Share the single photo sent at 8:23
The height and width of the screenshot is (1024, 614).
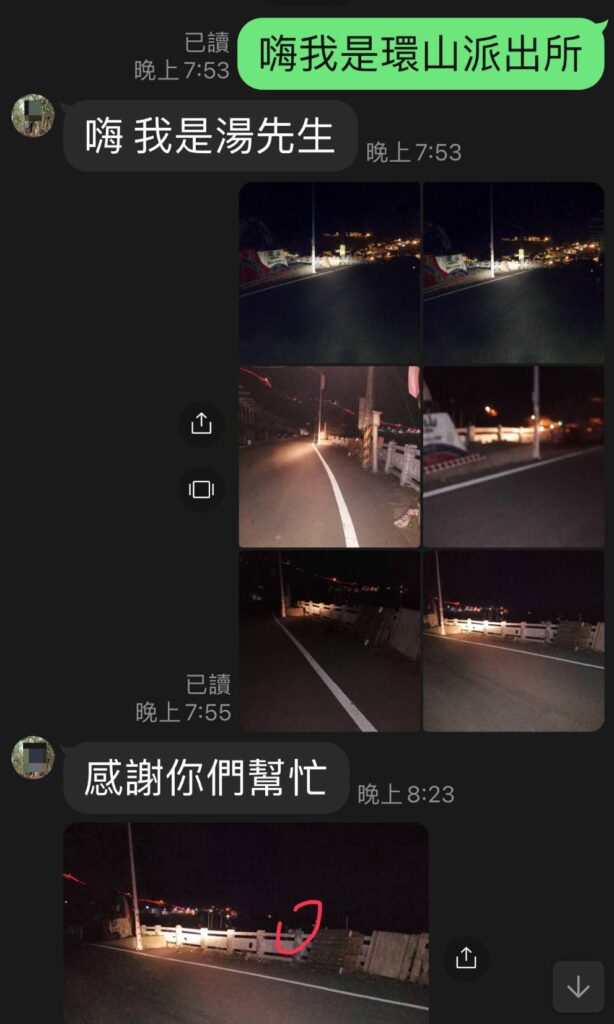466,958
